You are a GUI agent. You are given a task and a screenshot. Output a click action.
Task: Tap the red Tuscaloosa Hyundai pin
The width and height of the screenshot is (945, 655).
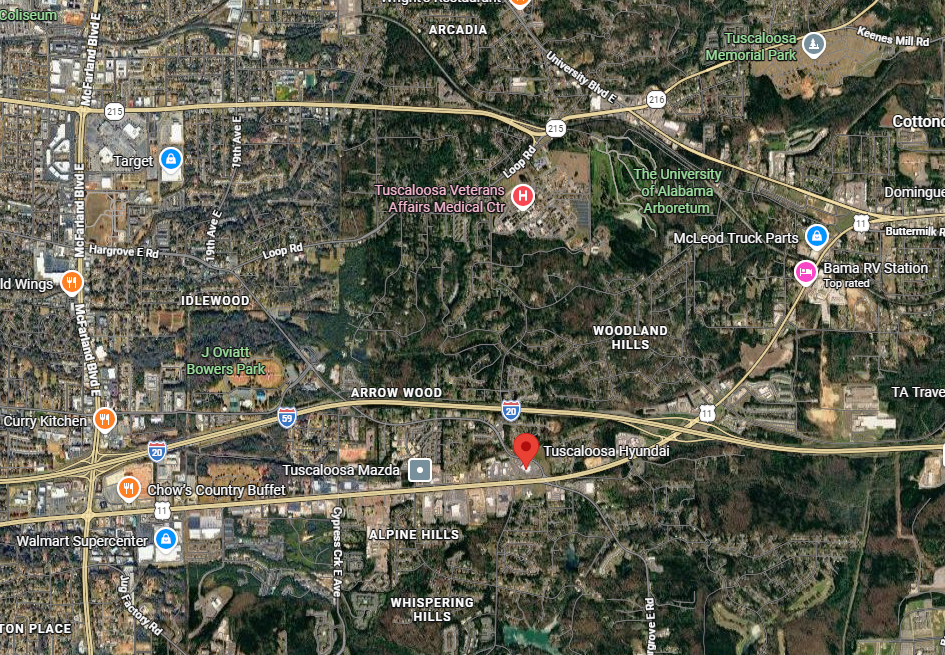525,451
